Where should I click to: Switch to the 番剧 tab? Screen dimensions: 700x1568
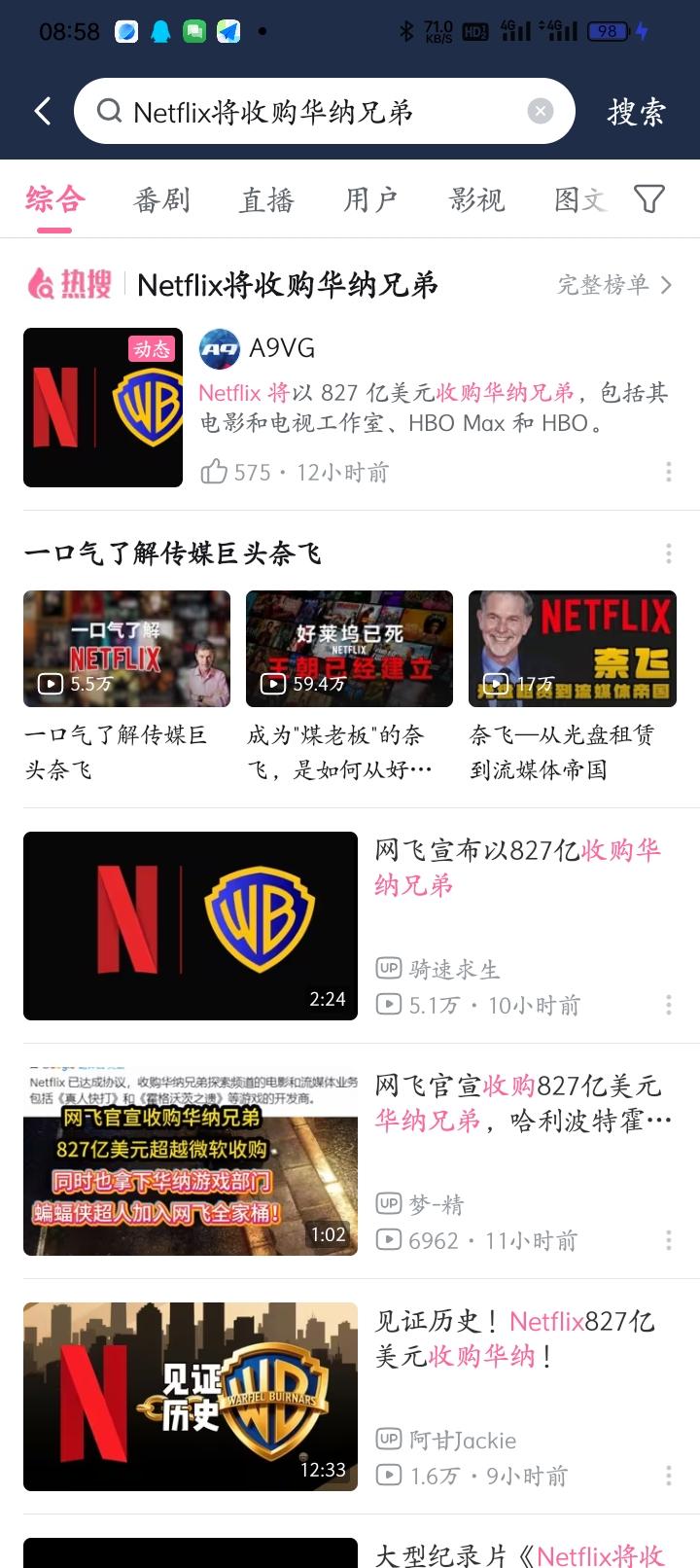point(158,199)
